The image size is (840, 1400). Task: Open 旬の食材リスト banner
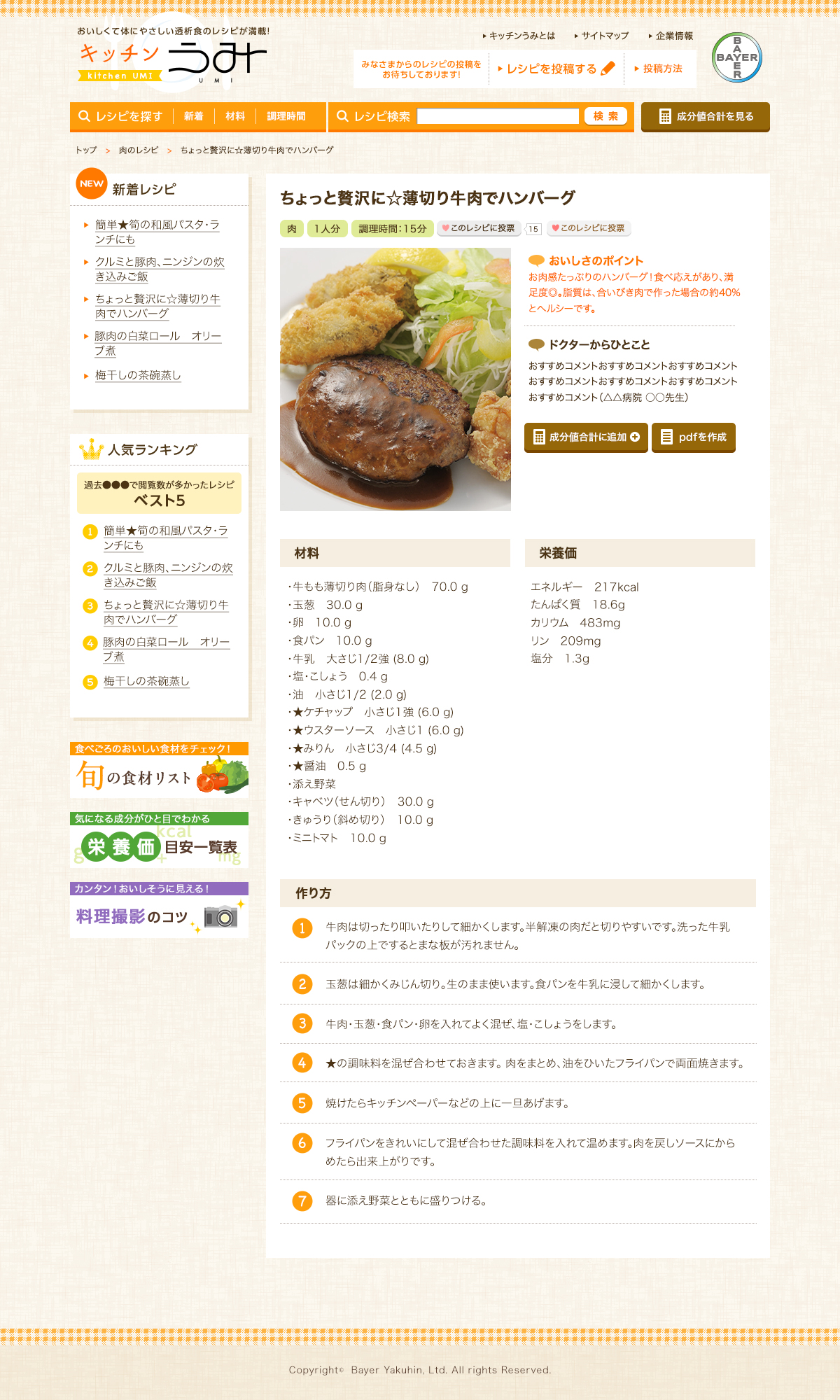pos(160,770)
